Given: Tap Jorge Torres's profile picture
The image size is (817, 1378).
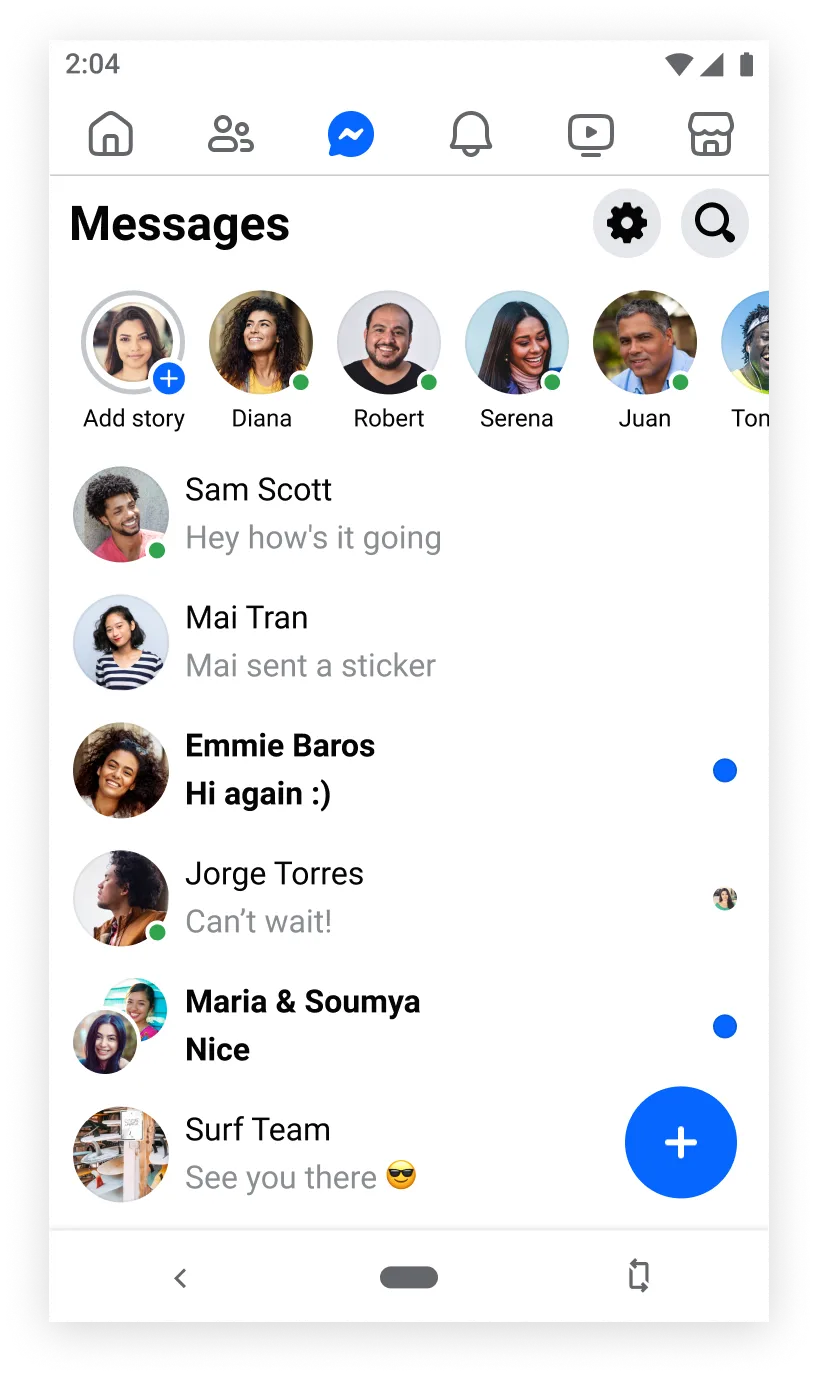Looking at the screenshot, I should tap(121, 897).
